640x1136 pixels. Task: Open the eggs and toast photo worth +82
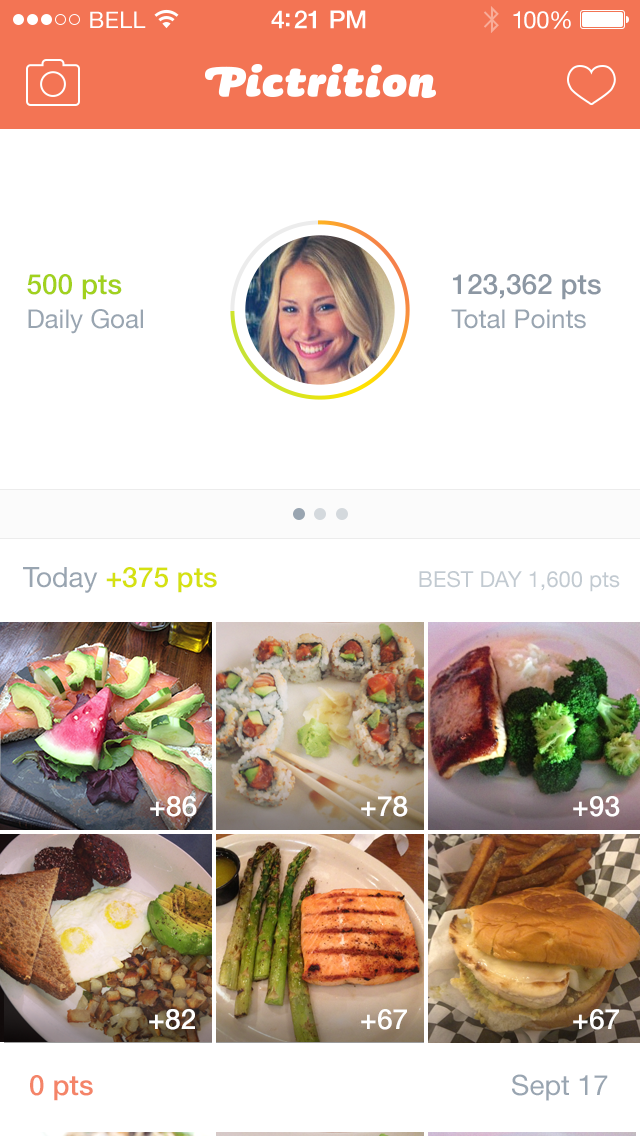106,939
